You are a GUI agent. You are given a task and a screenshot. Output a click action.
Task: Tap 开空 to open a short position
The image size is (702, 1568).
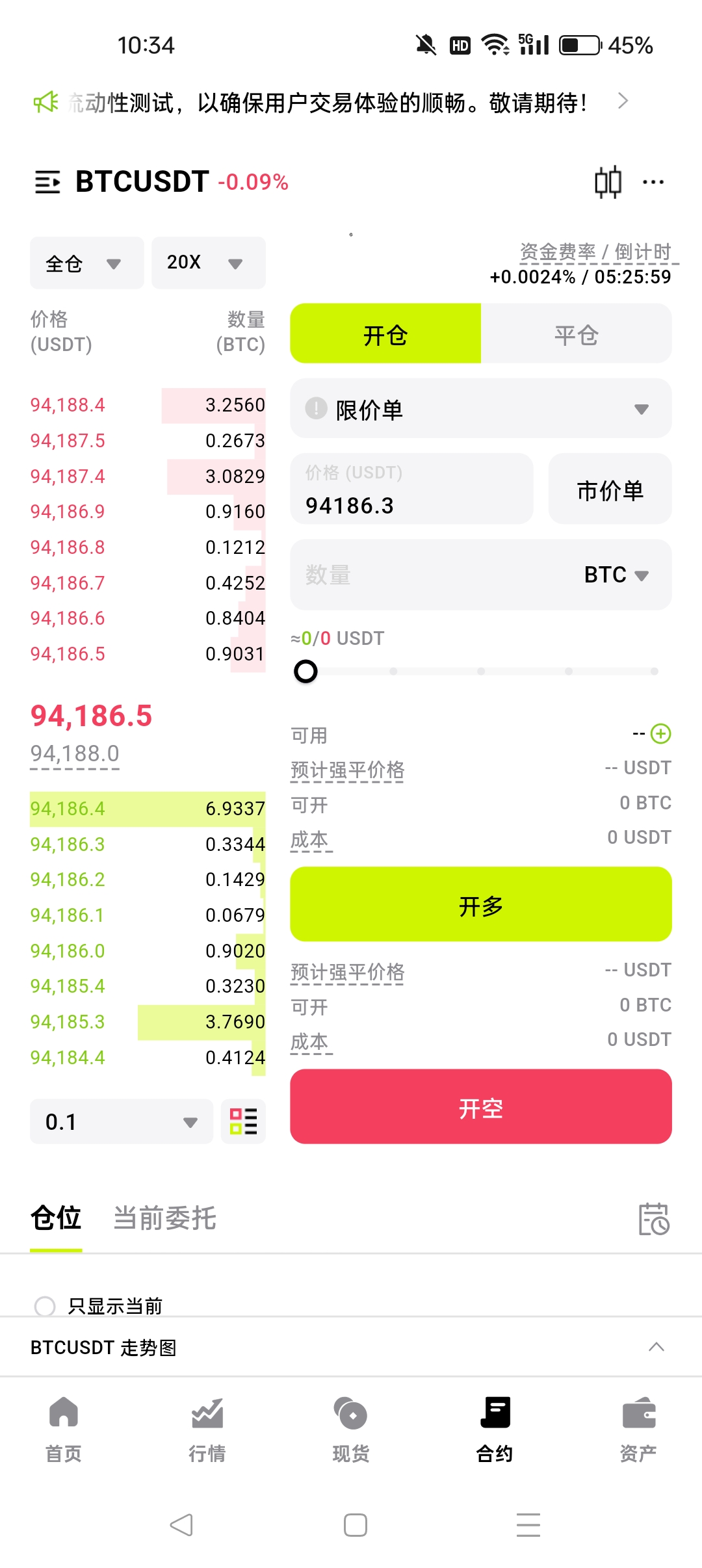[x=480, y=1106]
